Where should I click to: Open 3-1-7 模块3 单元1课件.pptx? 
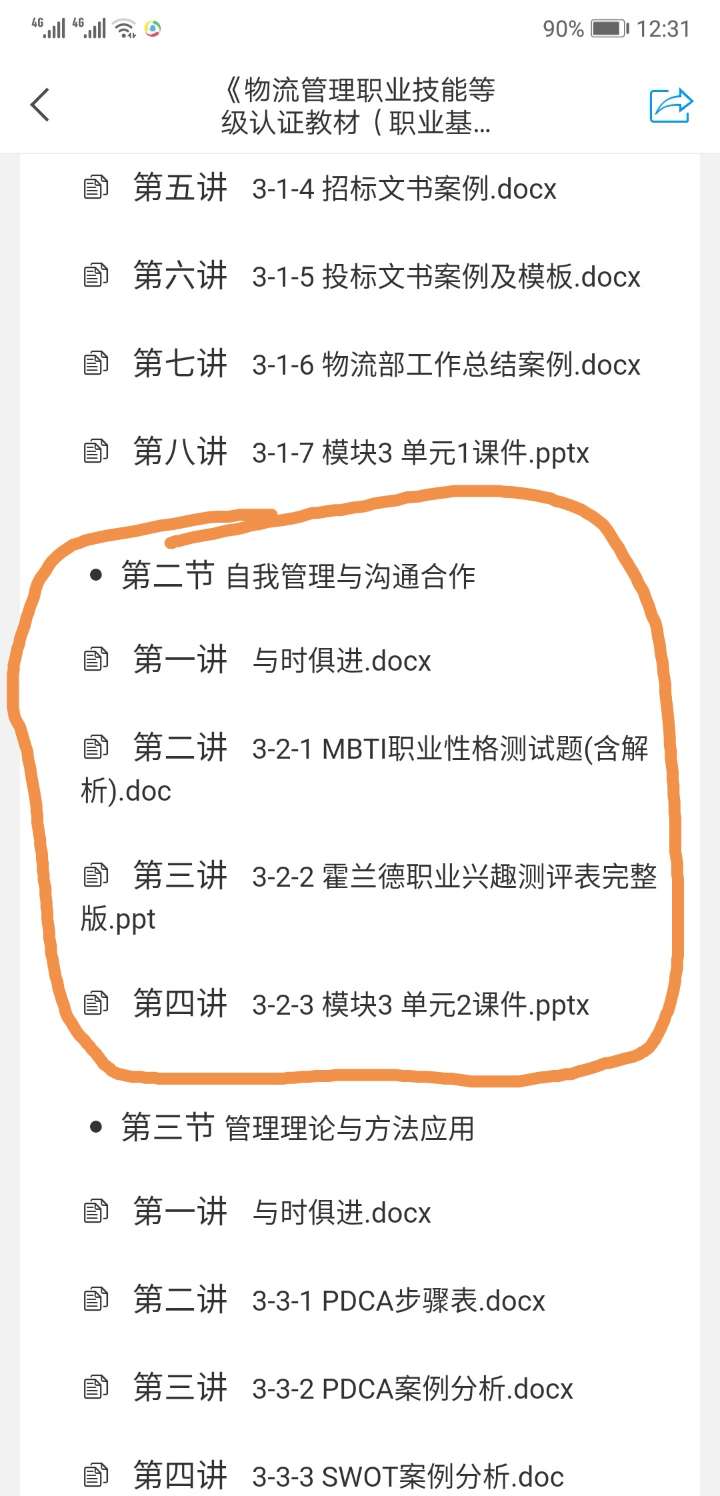coord(420,452)
